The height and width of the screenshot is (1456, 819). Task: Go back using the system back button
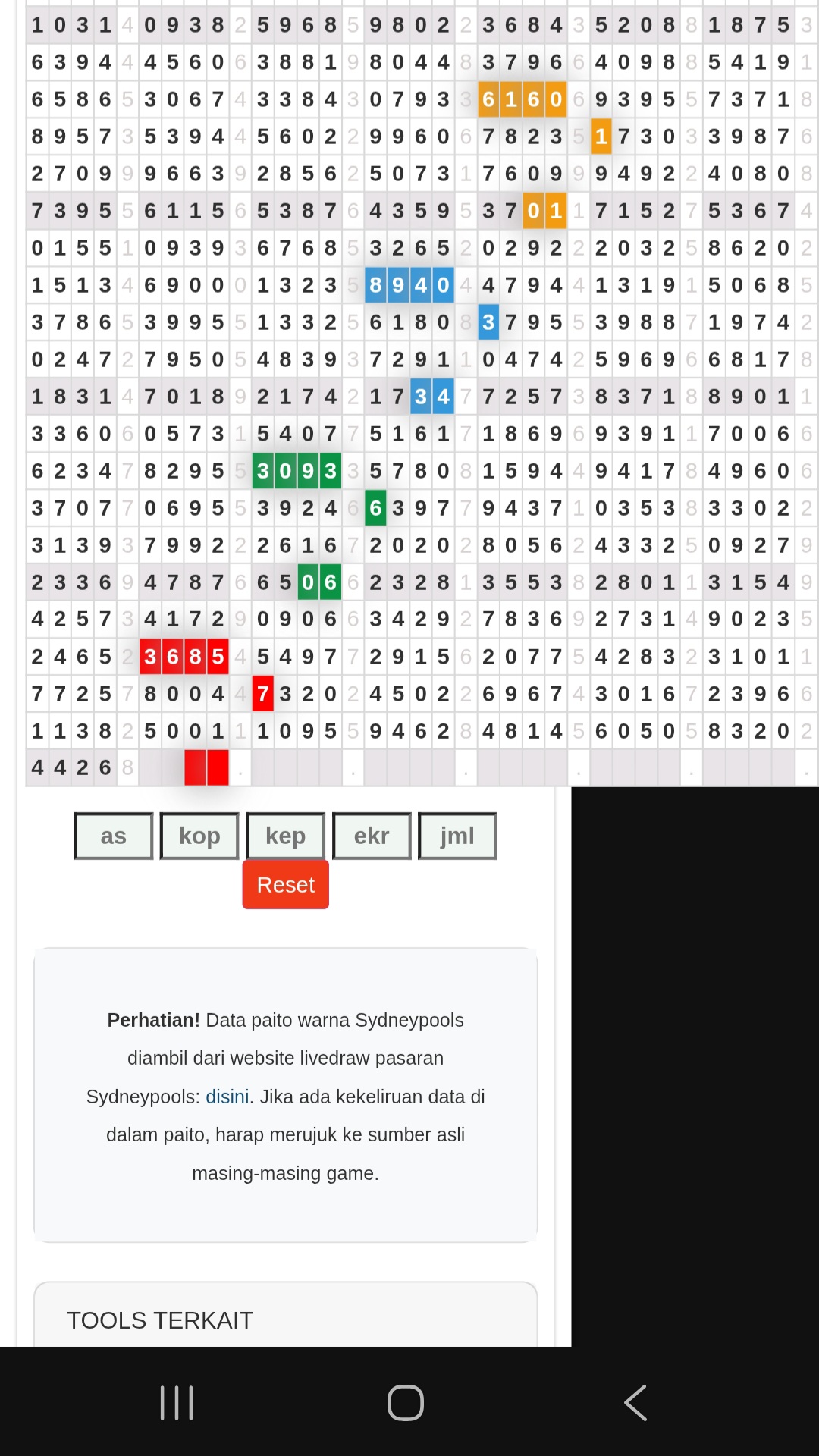tap(635, 1403)
